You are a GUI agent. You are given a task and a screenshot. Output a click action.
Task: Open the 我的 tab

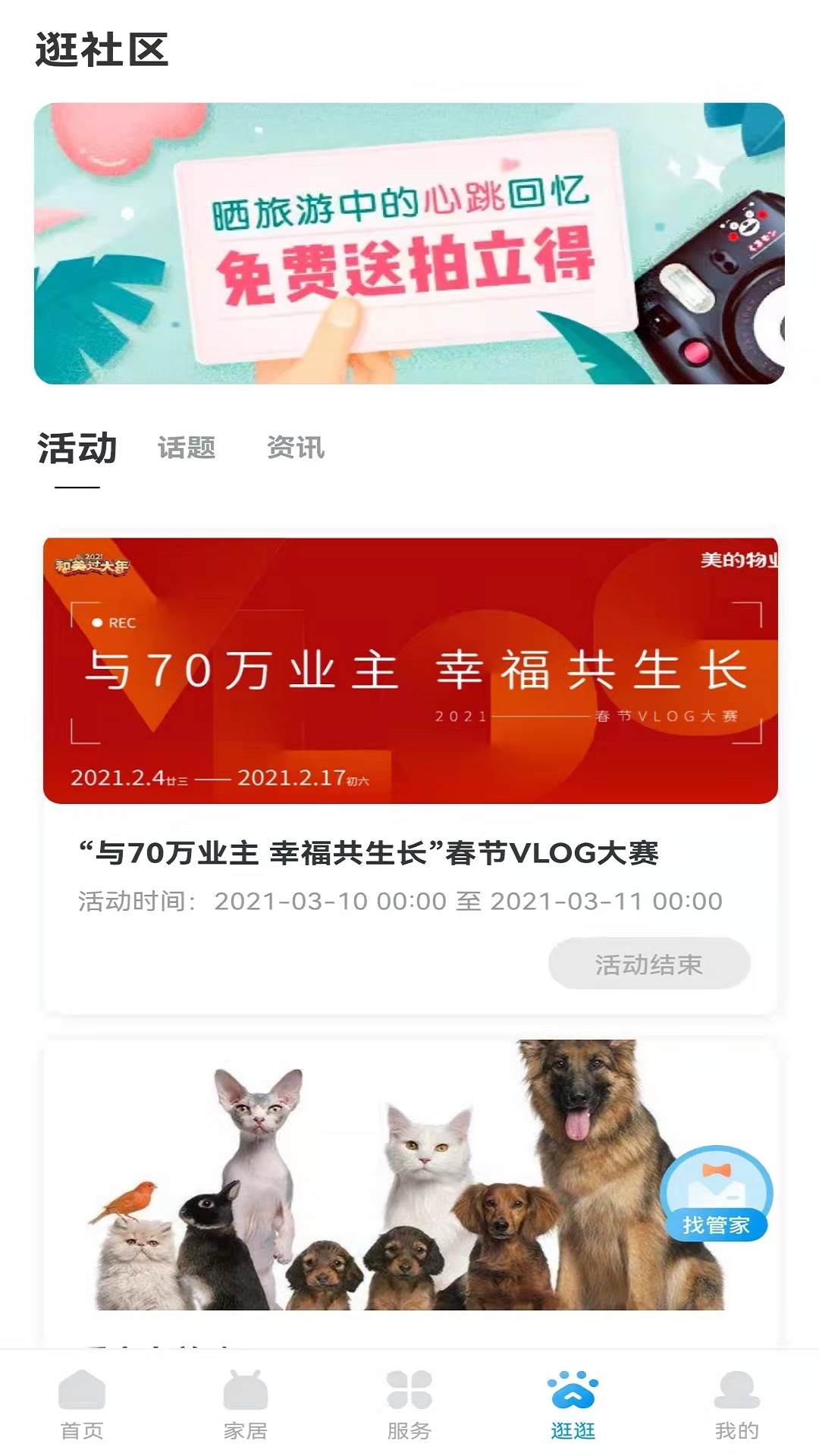(737, 1404)
